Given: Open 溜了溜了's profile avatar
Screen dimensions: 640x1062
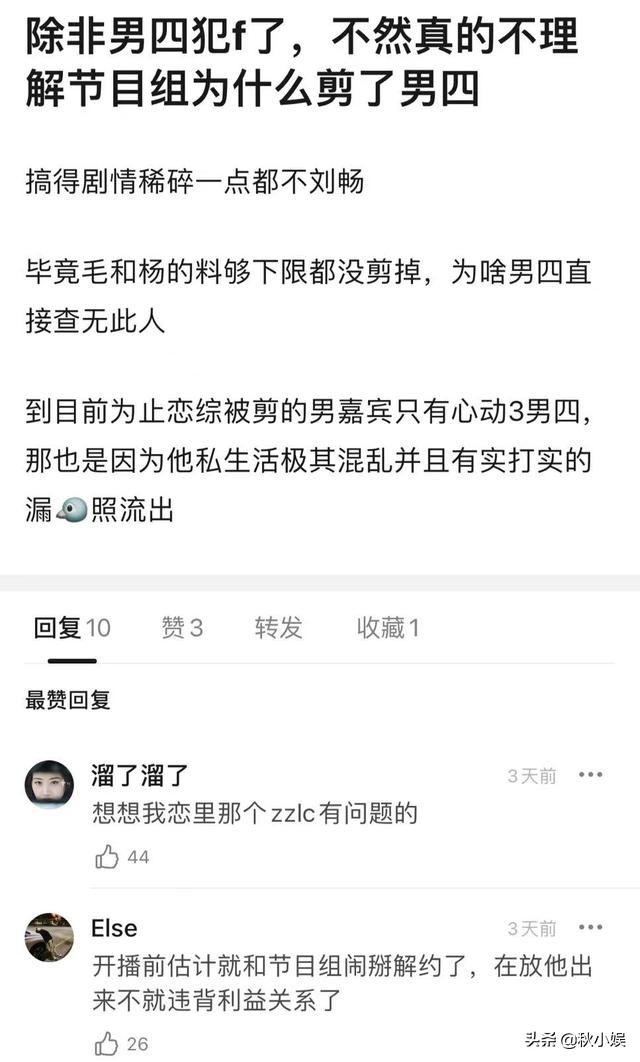Looking at the screenshot, I should coord(49,785).
